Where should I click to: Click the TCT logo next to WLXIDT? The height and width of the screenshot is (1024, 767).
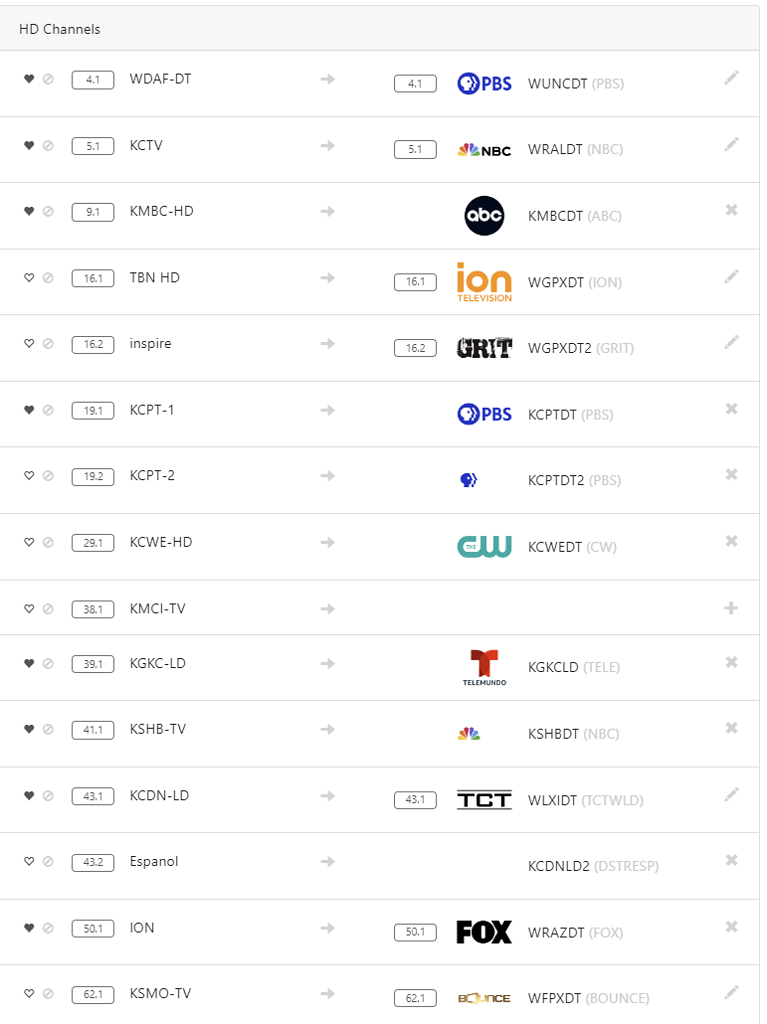(x=484, y=799)
